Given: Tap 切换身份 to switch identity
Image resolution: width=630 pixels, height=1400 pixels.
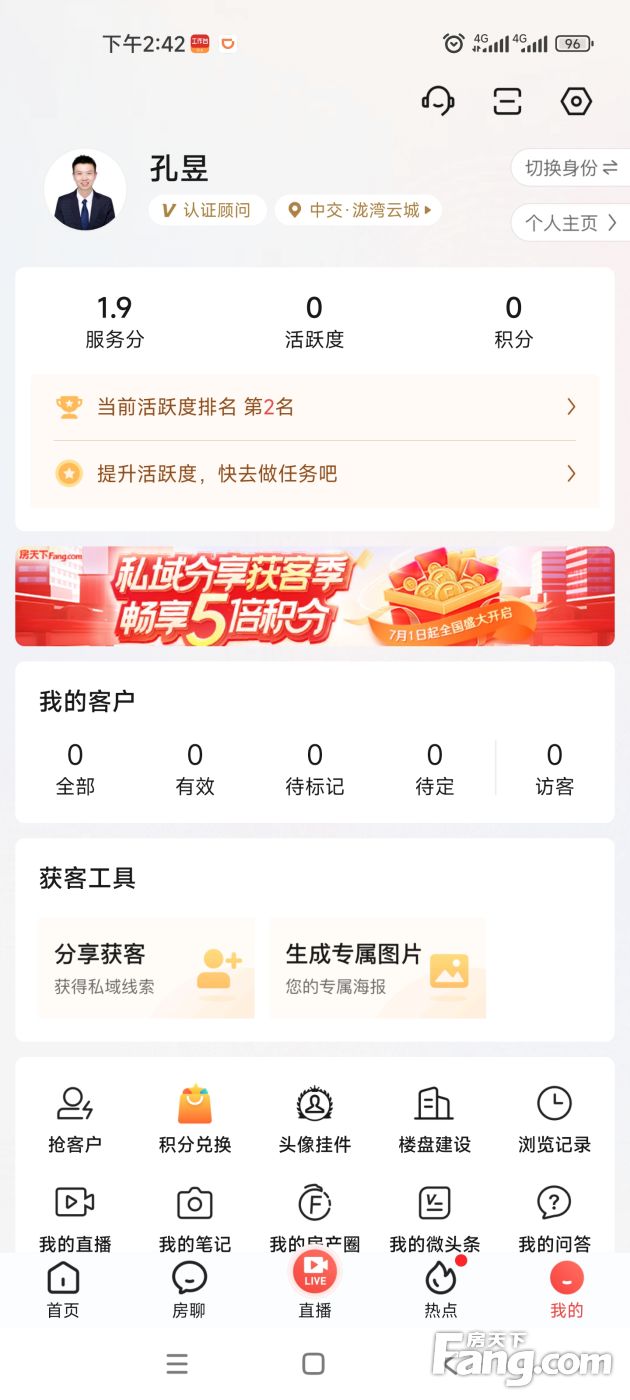Looking at the screenshot, I should point(571,168).
